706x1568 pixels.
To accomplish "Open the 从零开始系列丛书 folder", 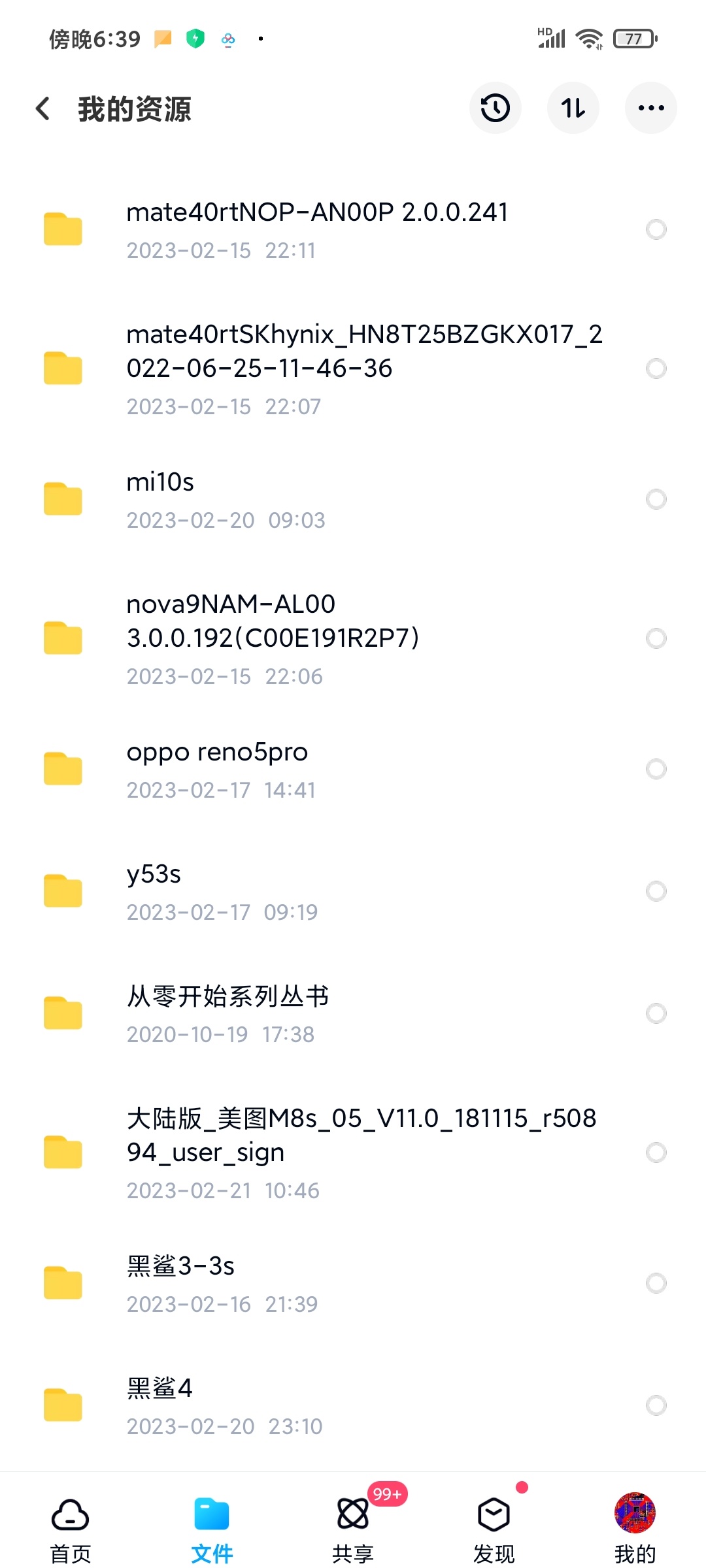I will point(353,1014).
